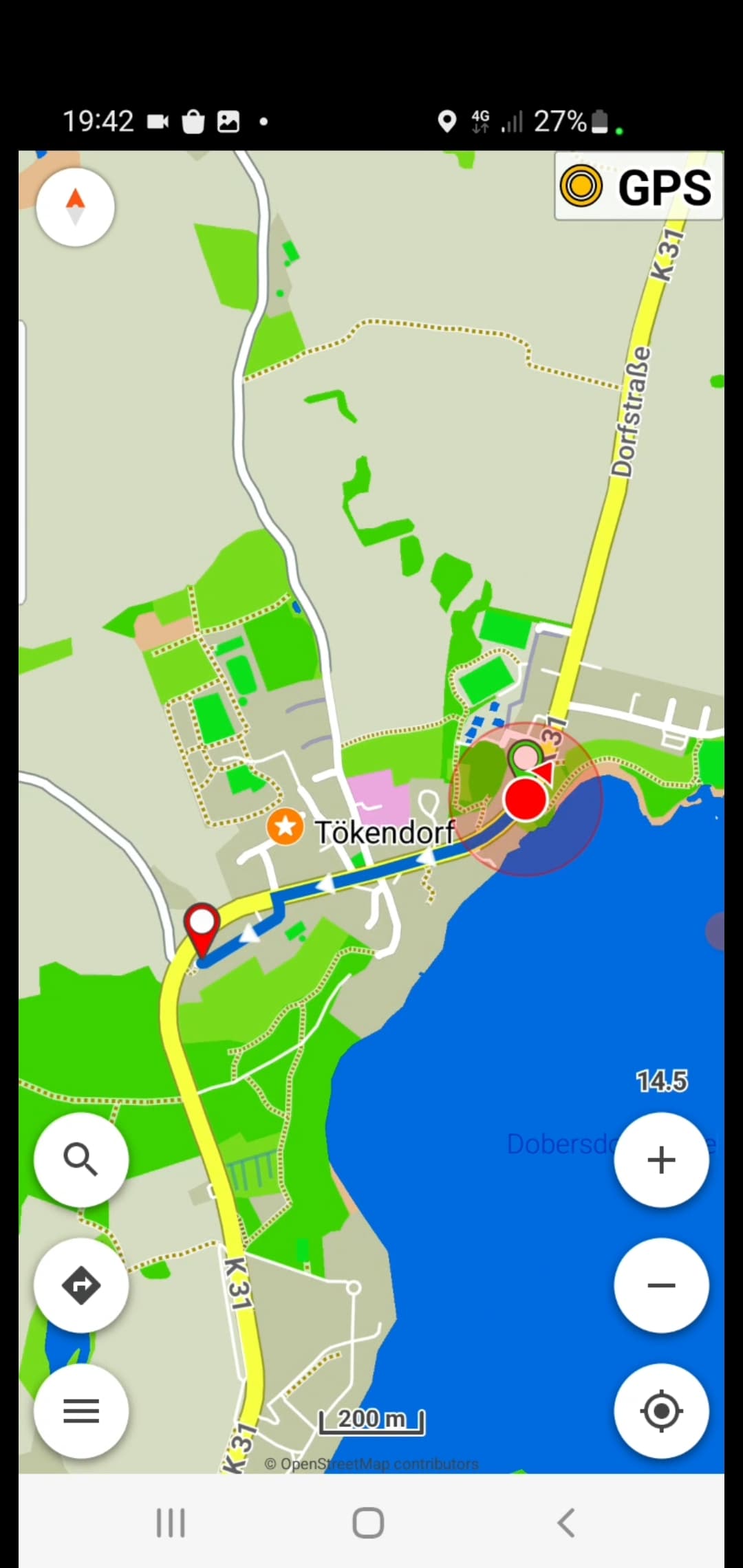Tap the compass to reset map orientation
Image resolution: width=743 pixels, height=1568 pixels.
coord(76,207)
